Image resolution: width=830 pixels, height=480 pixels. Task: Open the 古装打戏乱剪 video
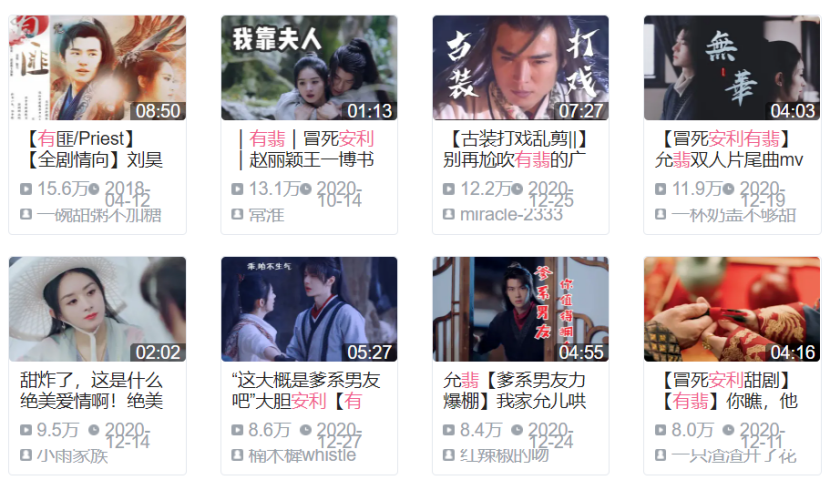[x=520, y=68]
